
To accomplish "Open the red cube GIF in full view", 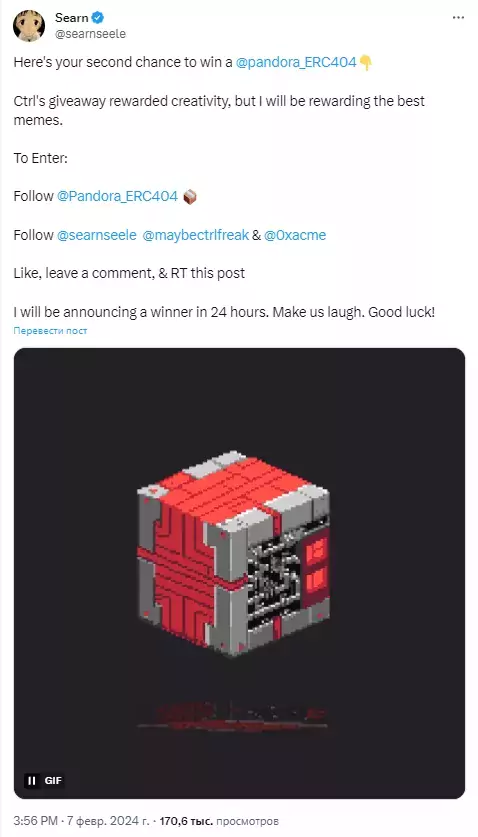I will (239, 573).
